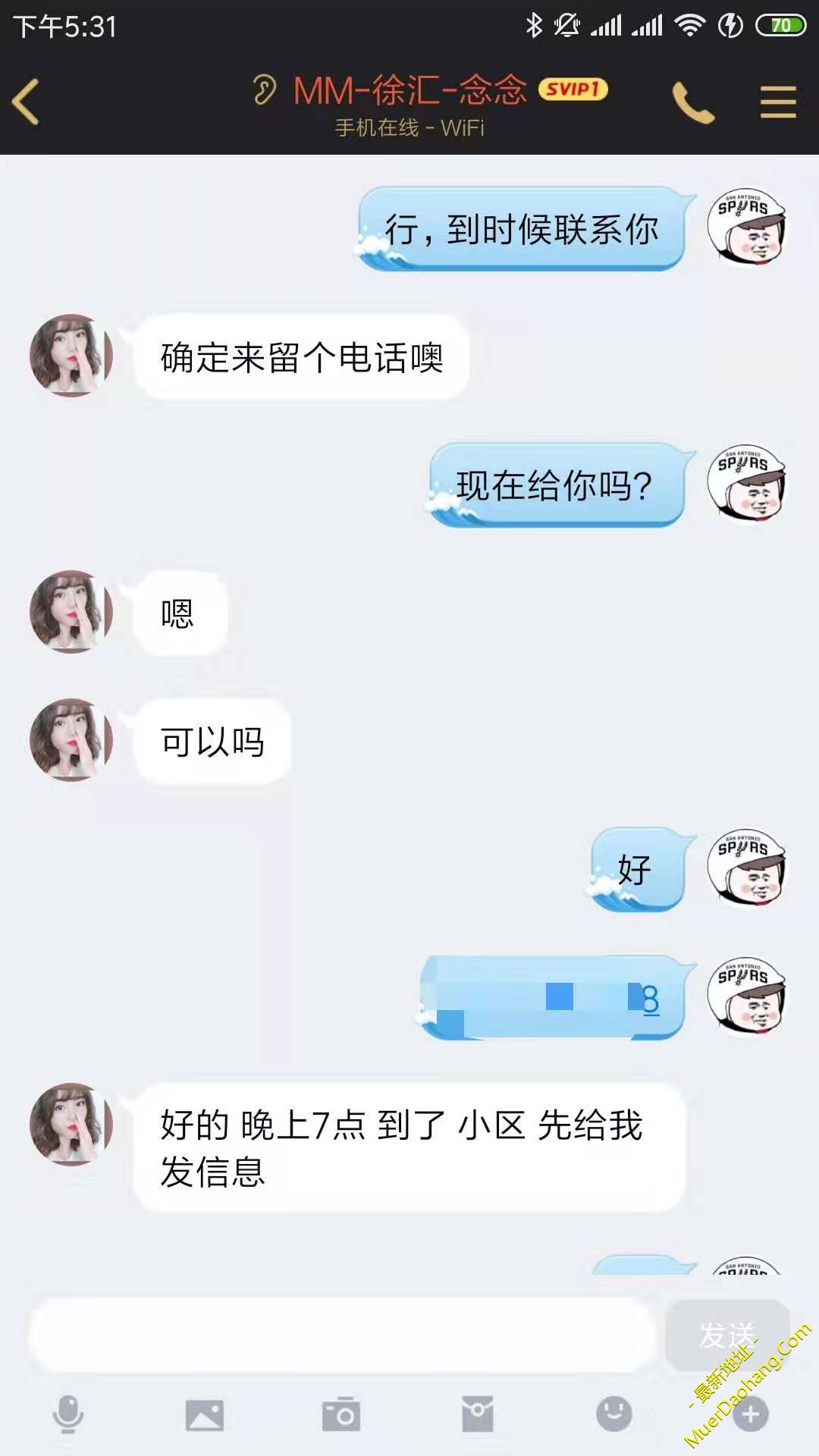Tap the message input field
The height and width of the screenshot is (1456, 819).
pyautogui.click(x=341, y=1335)
